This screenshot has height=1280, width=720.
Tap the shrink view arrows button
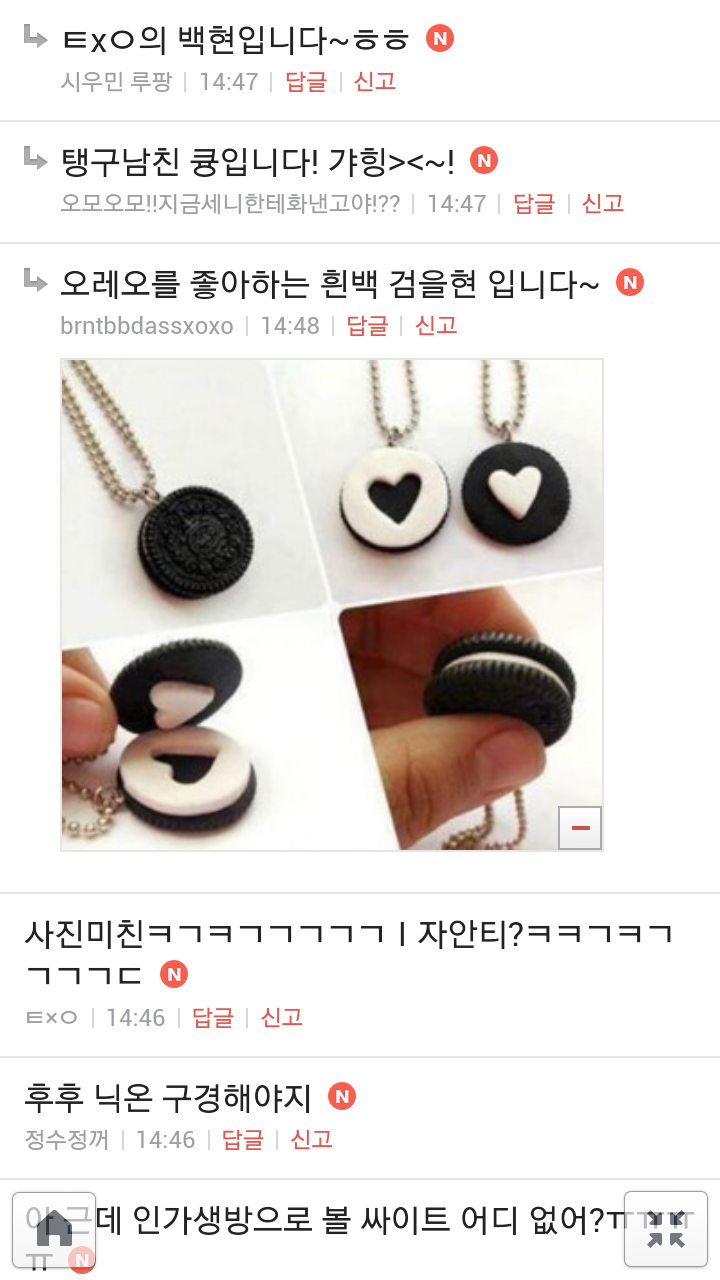point(665,1229)
